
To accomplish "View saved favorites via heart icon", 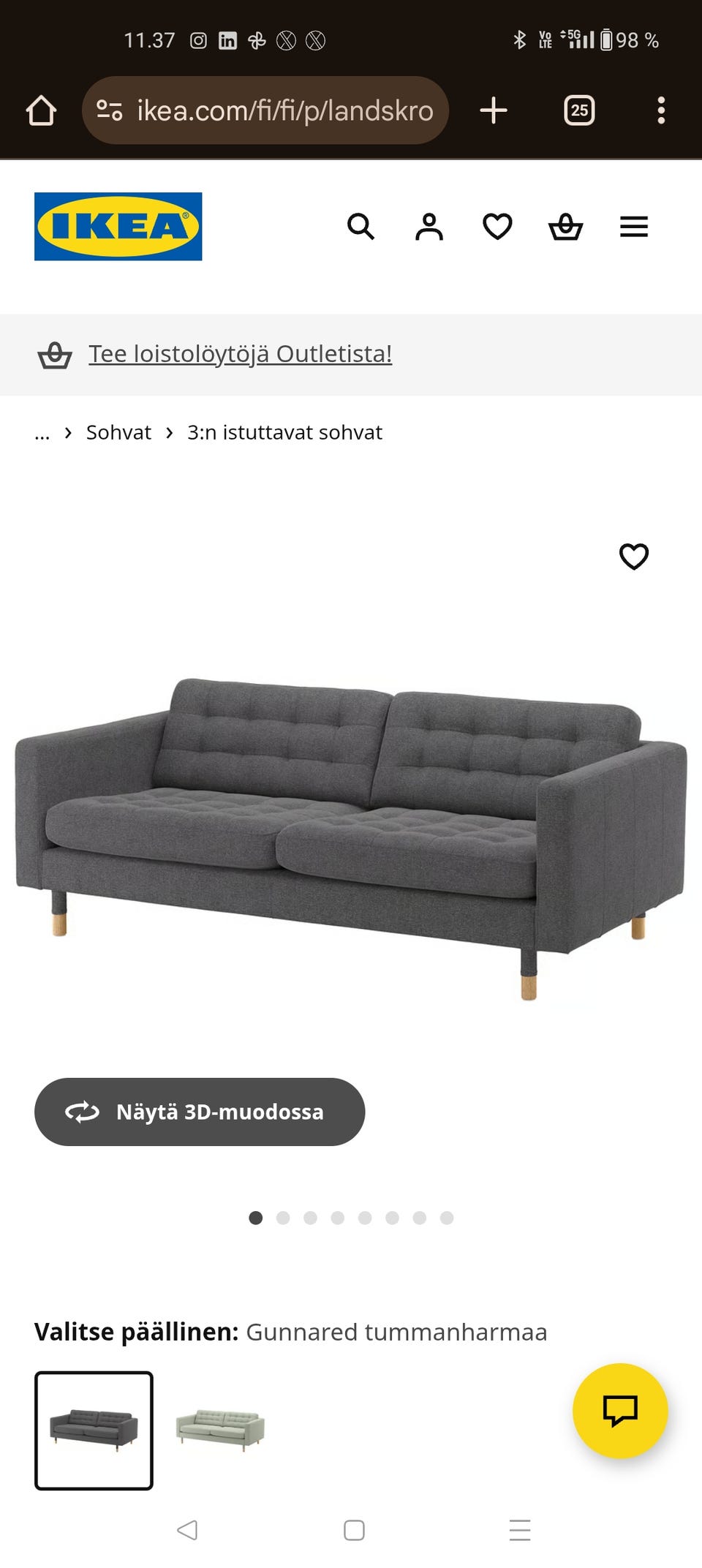I will point(497,227).
